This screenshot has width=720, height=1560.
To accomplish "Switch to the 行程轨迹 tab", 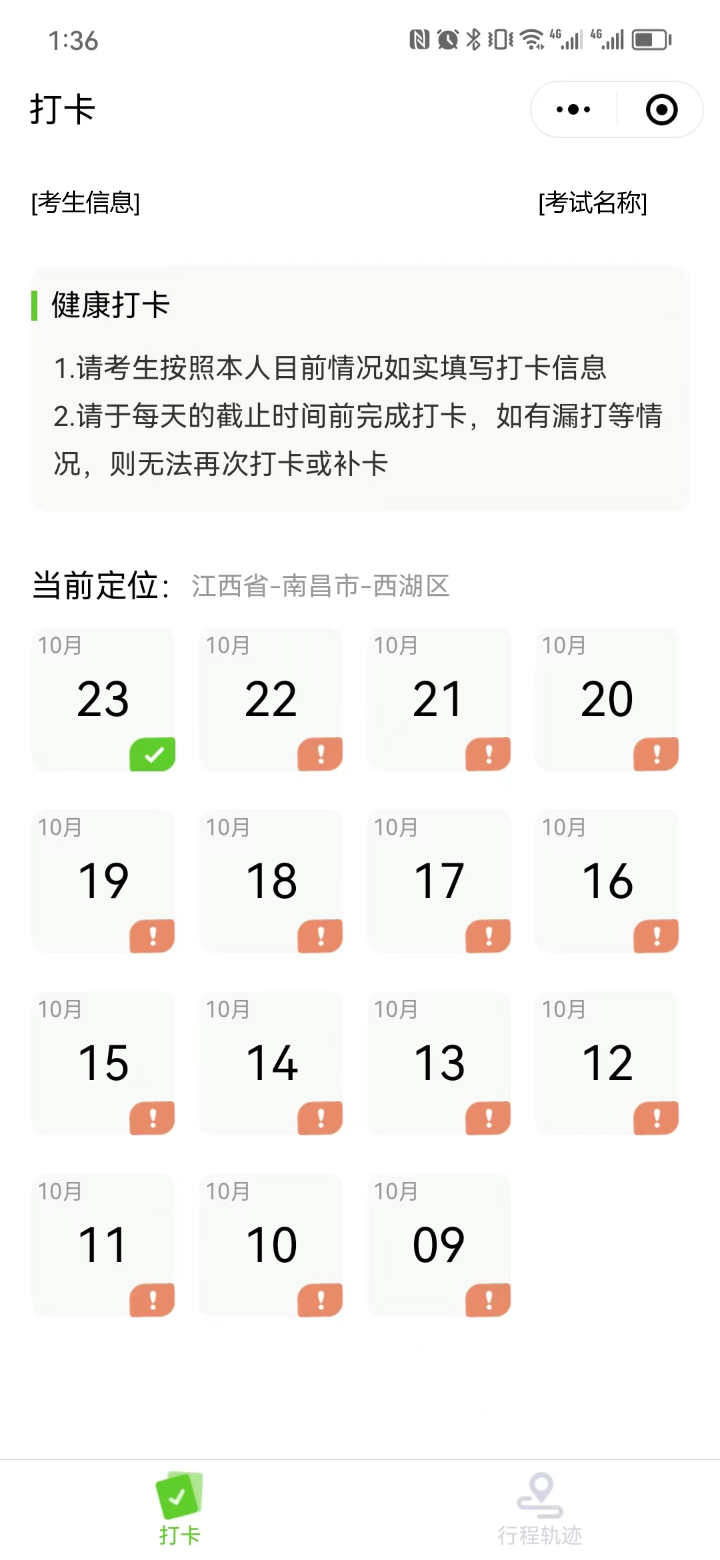I will [x=540, y=1508].
